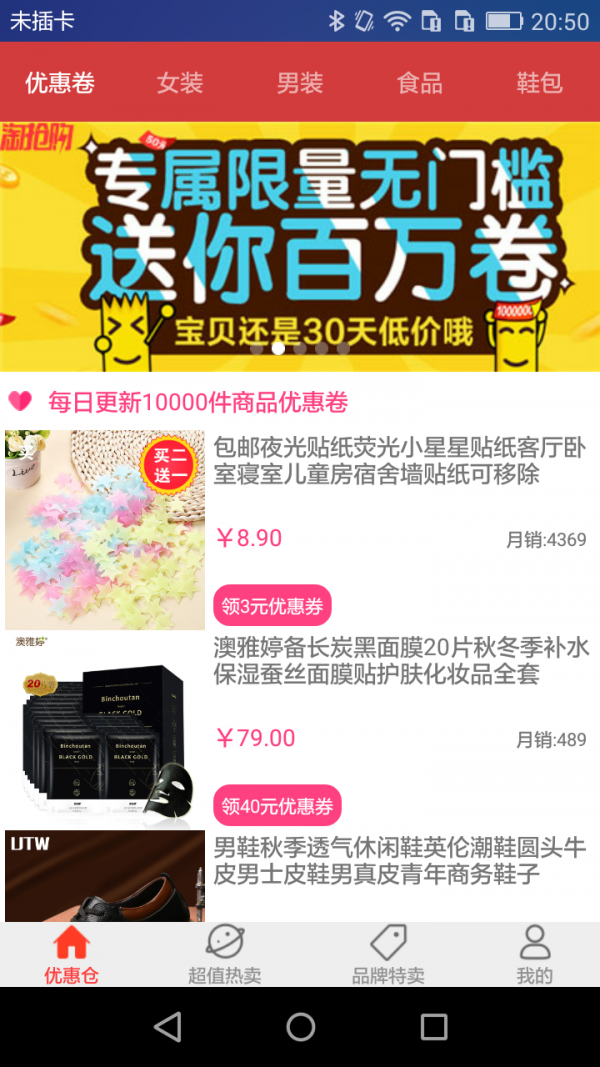This screenshot has height=1067, width=600.
Task: Open the 澳雅婷 black mask product
Action: [x=400, y=661]
